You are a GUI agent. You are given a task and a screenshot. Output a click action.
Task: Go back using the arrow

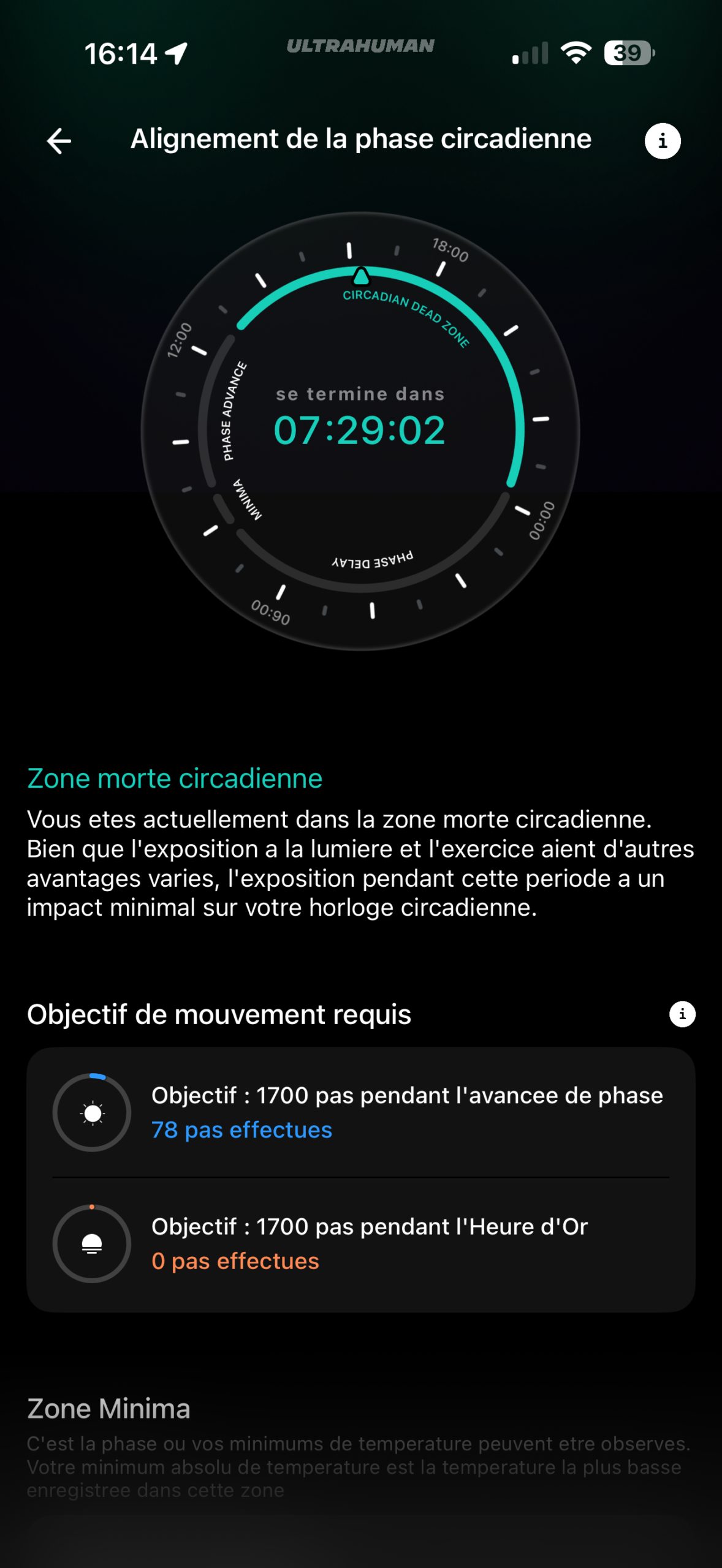click(x=59, y=141)
